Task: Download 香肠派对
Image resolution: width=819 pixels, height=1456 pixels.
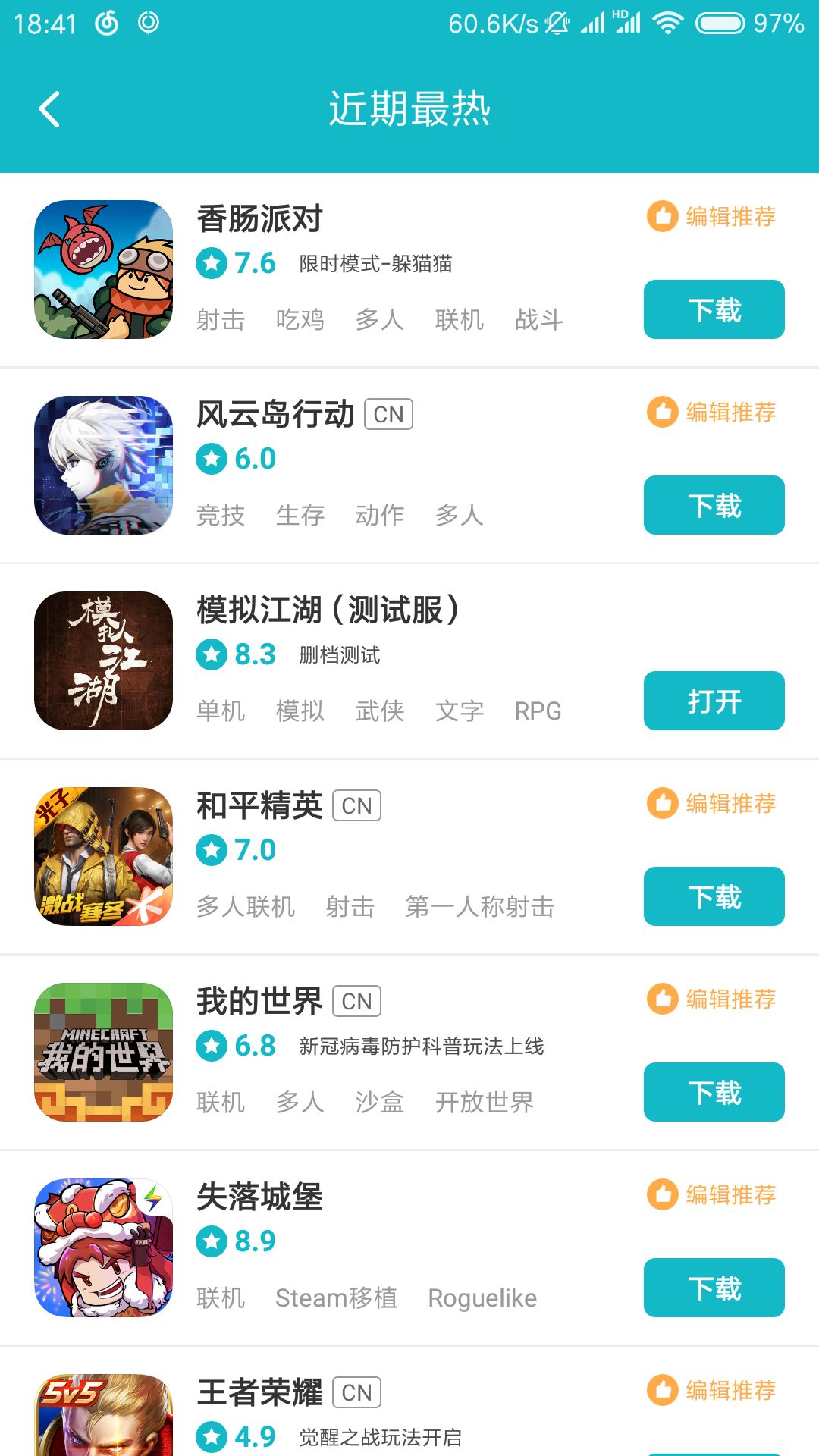Action: tap(714, 309)
